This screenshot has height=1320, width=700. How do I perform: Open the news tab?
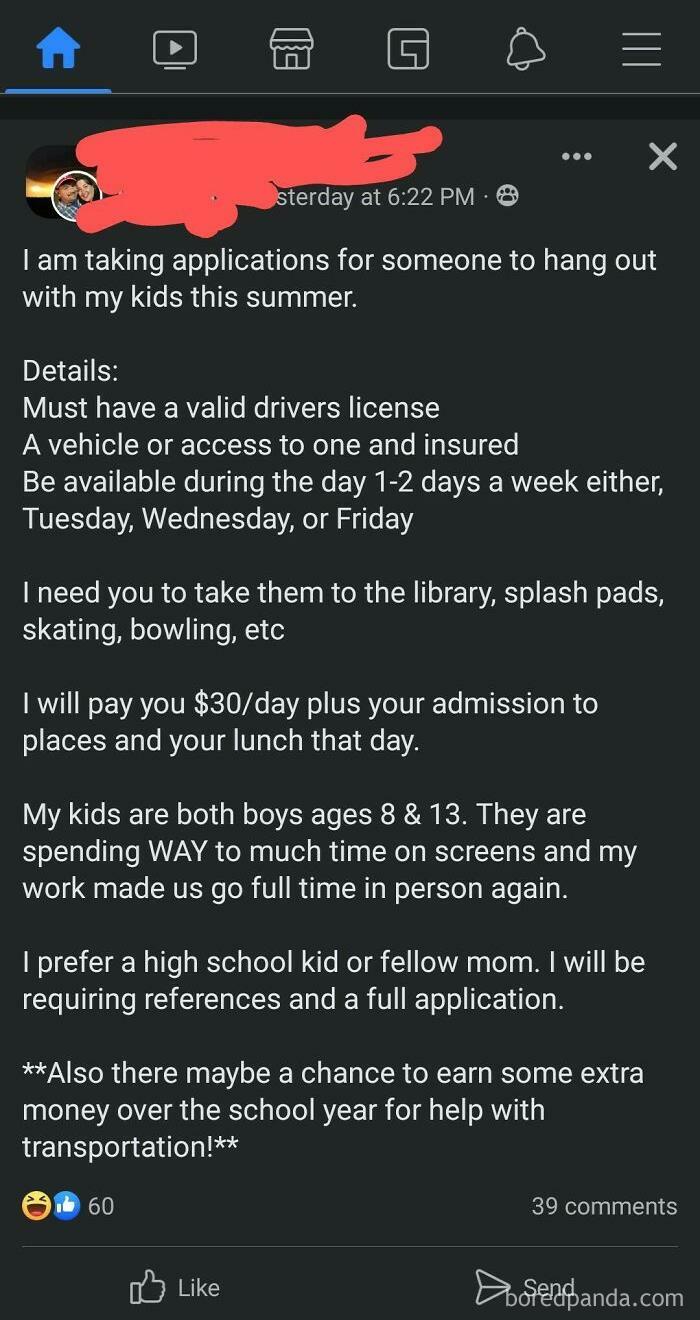(408, 48)
